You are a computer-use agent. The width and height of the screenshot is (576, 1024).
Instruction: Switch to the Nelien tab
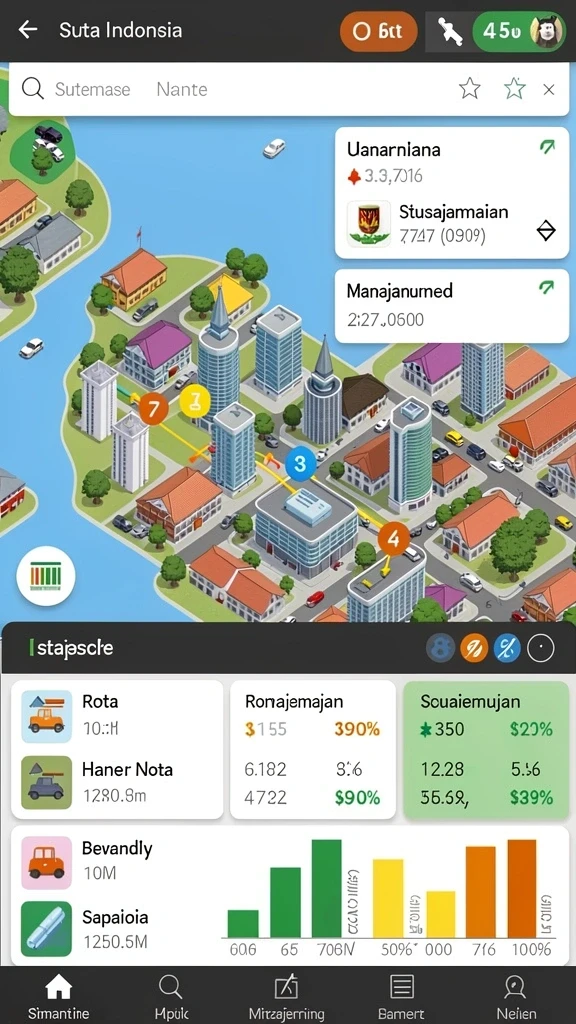pos(515,995)
